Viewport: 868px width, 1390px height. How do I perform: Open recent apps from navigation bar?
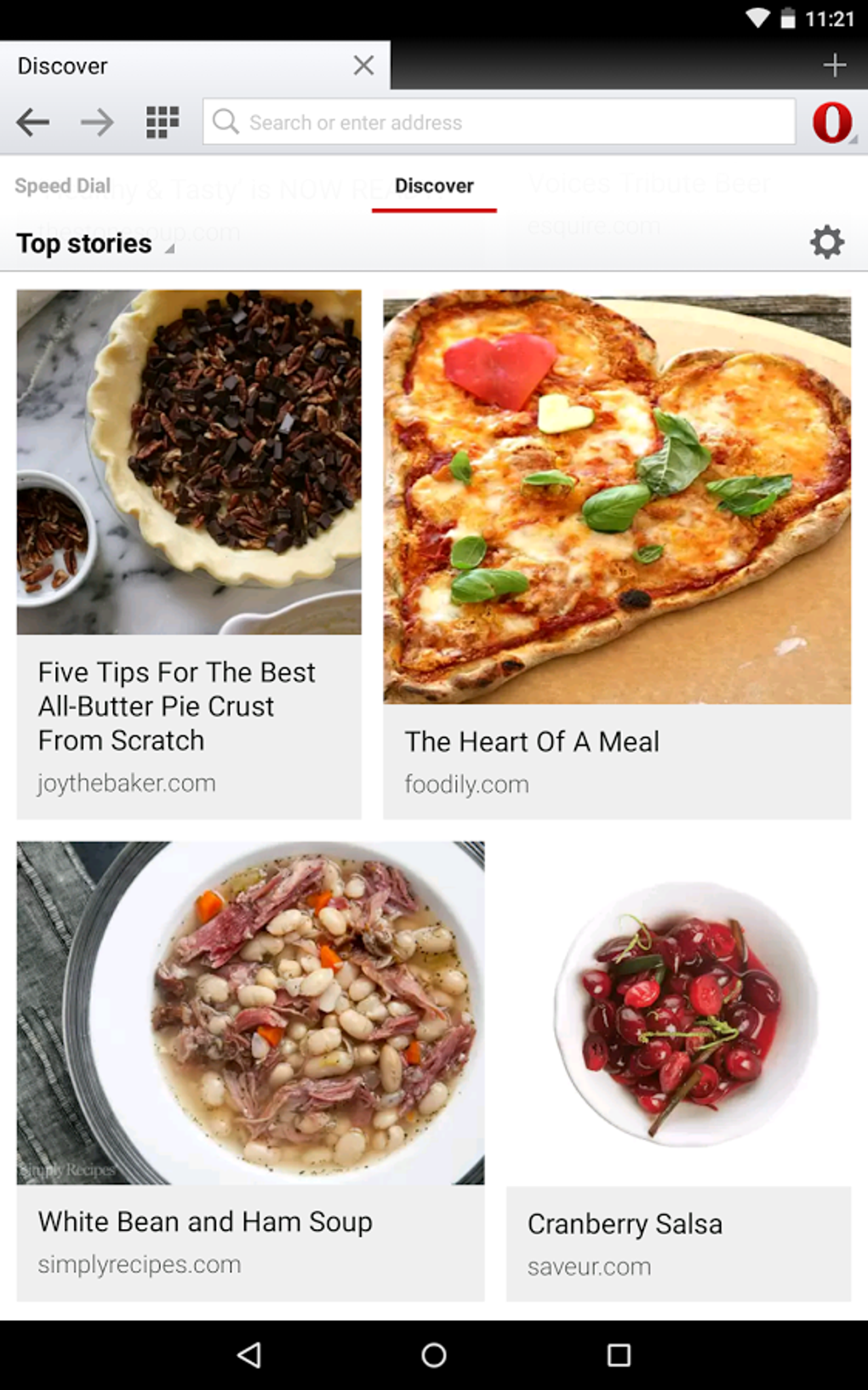click(x=619, y=1355)
